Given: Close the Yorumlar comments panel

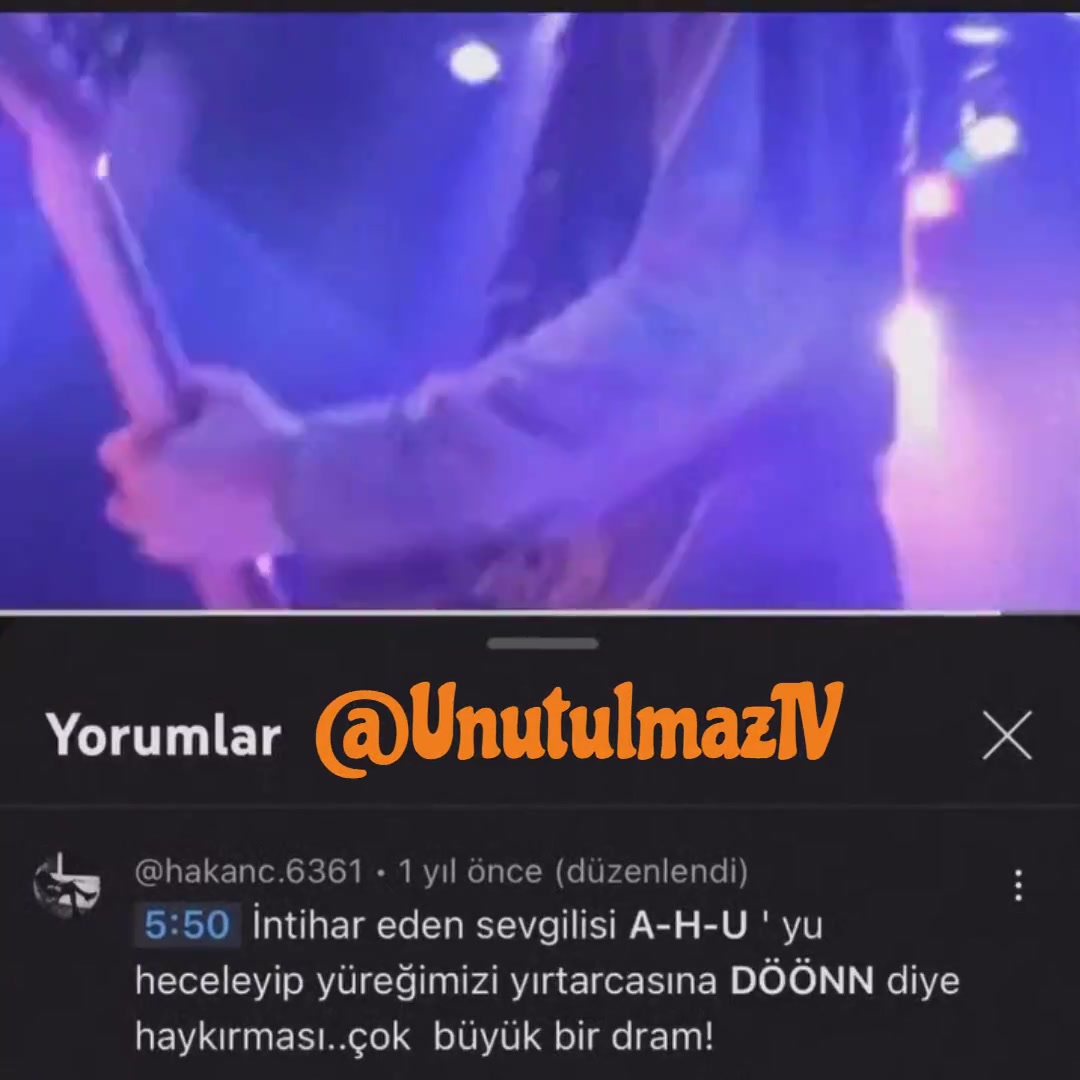Looking at the screenshot, I should tap(1006, 738).
